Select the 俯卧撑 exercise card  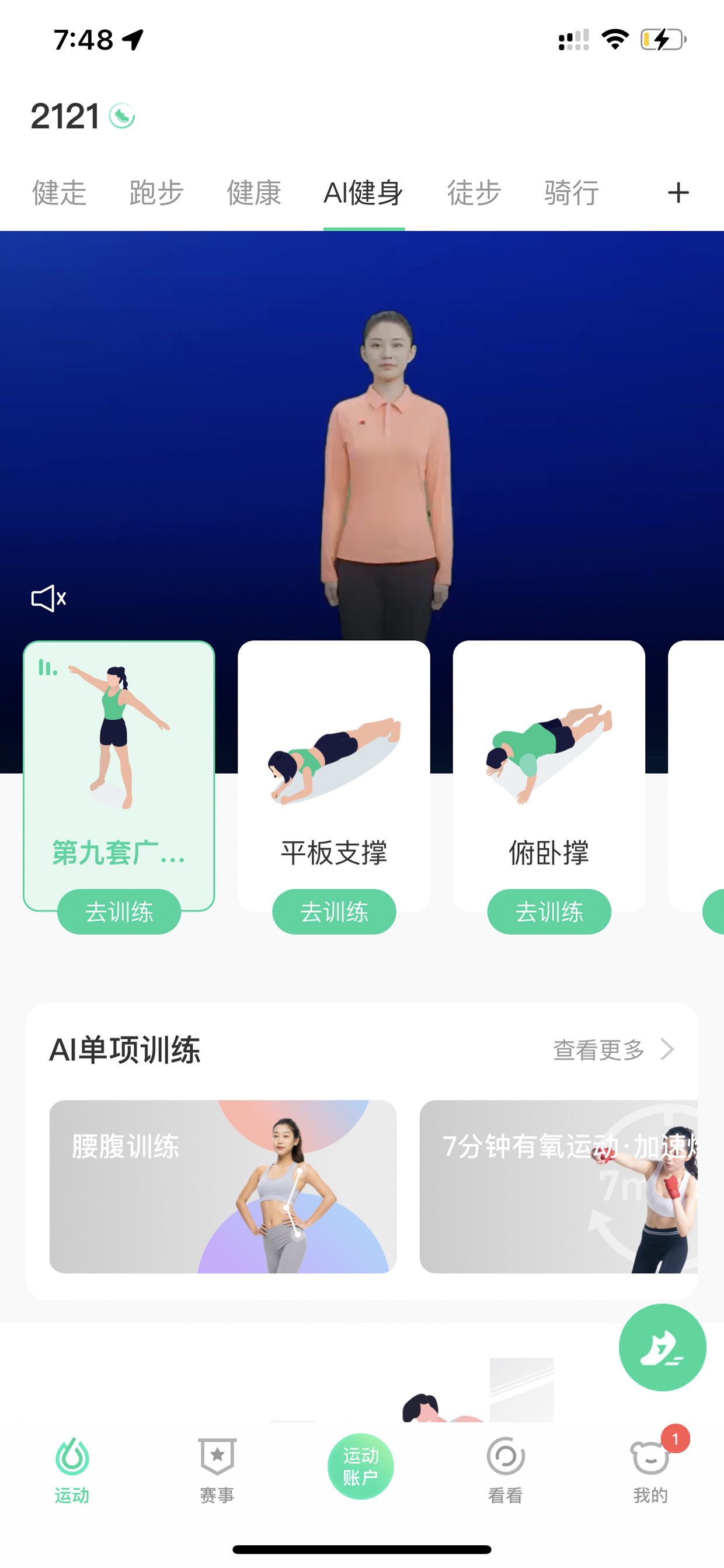(549, 775)
